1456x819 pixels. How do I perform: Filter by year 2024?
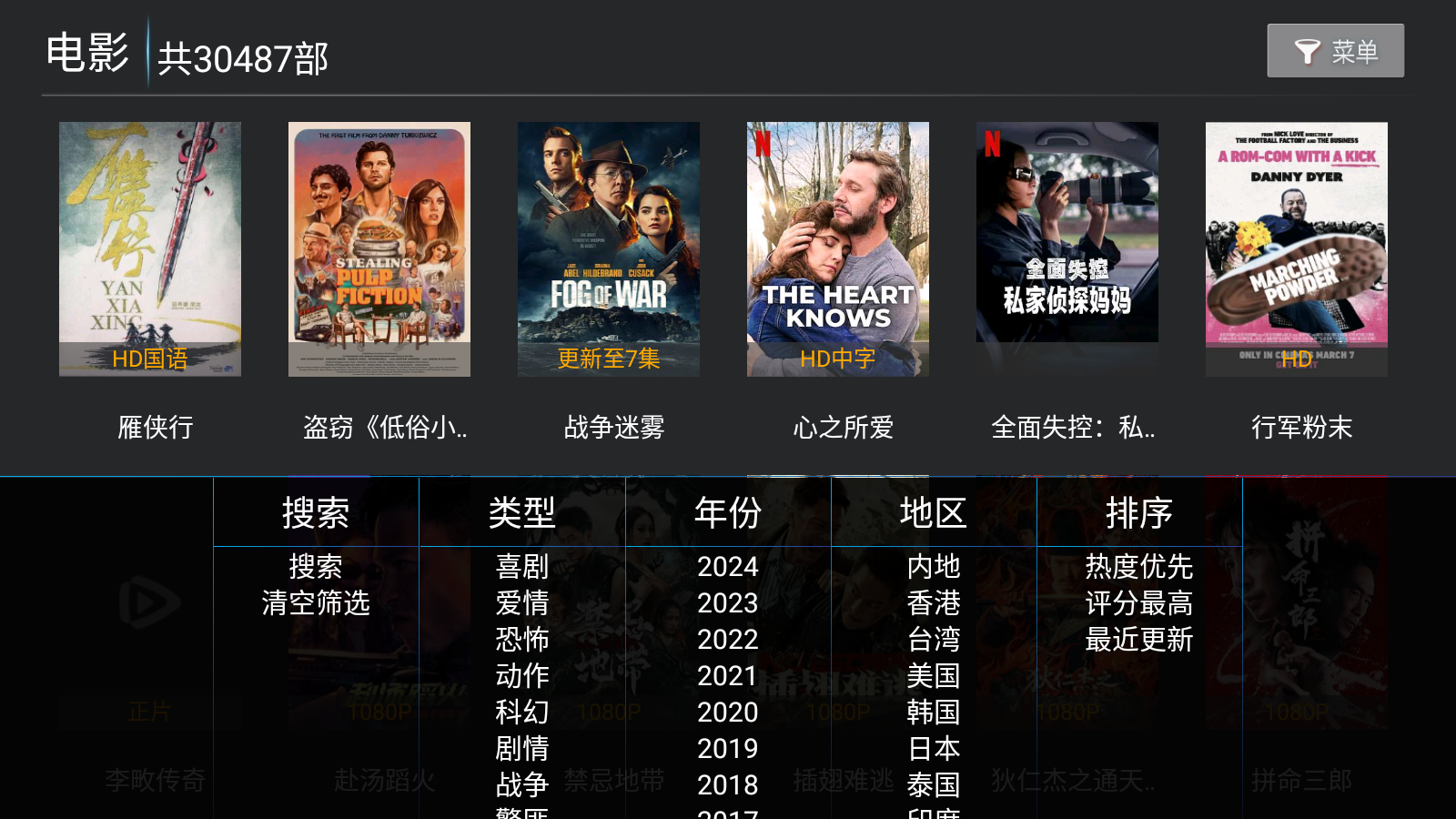(727, 567)
